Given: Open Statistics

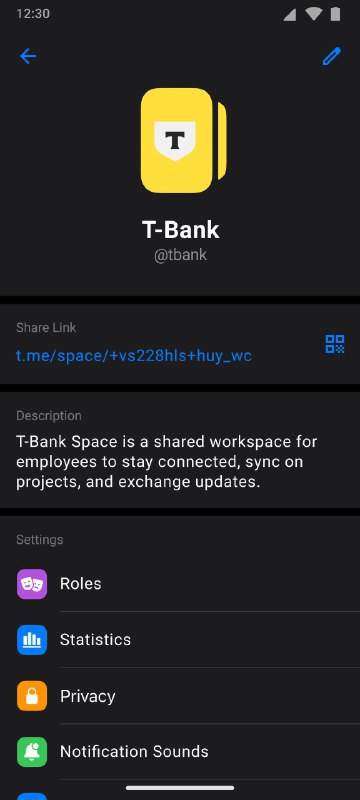Looking at the screenshot, I should 180,640.
